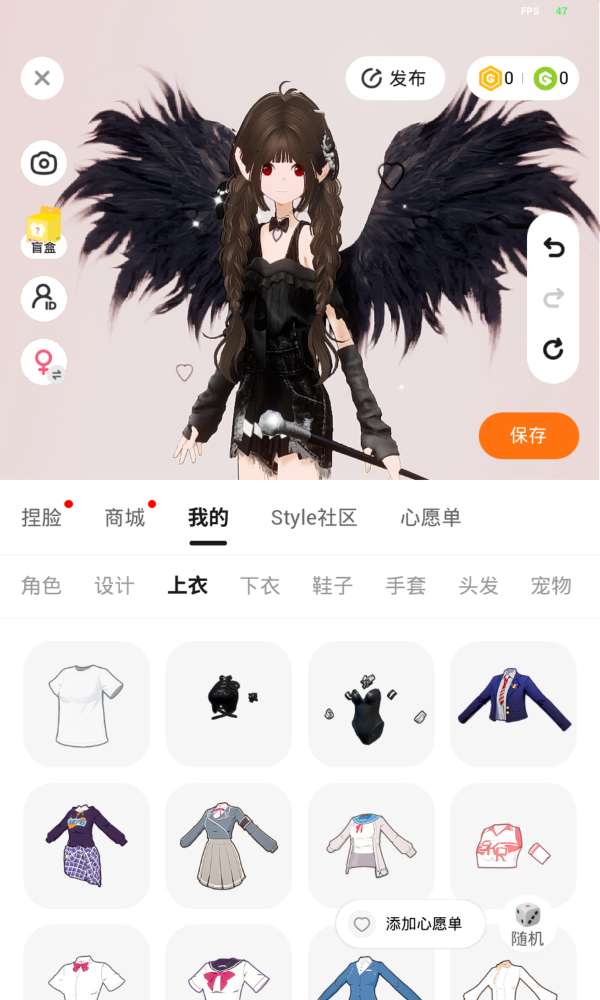This screenshot has height=1000, width=600.
Task: Switch to the 捏脸 tab
Action: pos(41,517)
